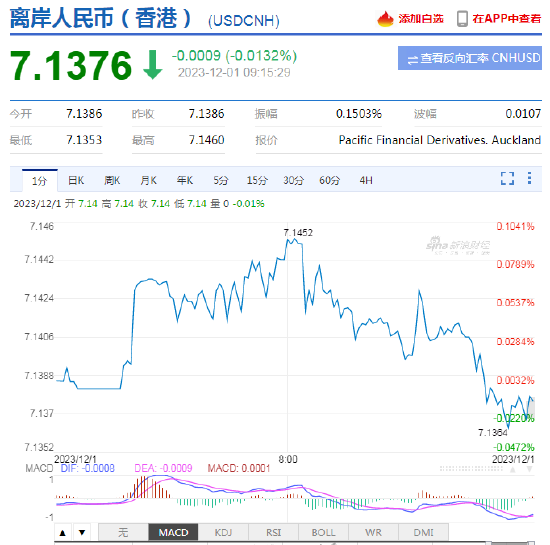This screenshot has width=550, height=545.
Task: Select the 1分 chart tab
Action: (40, 181)
